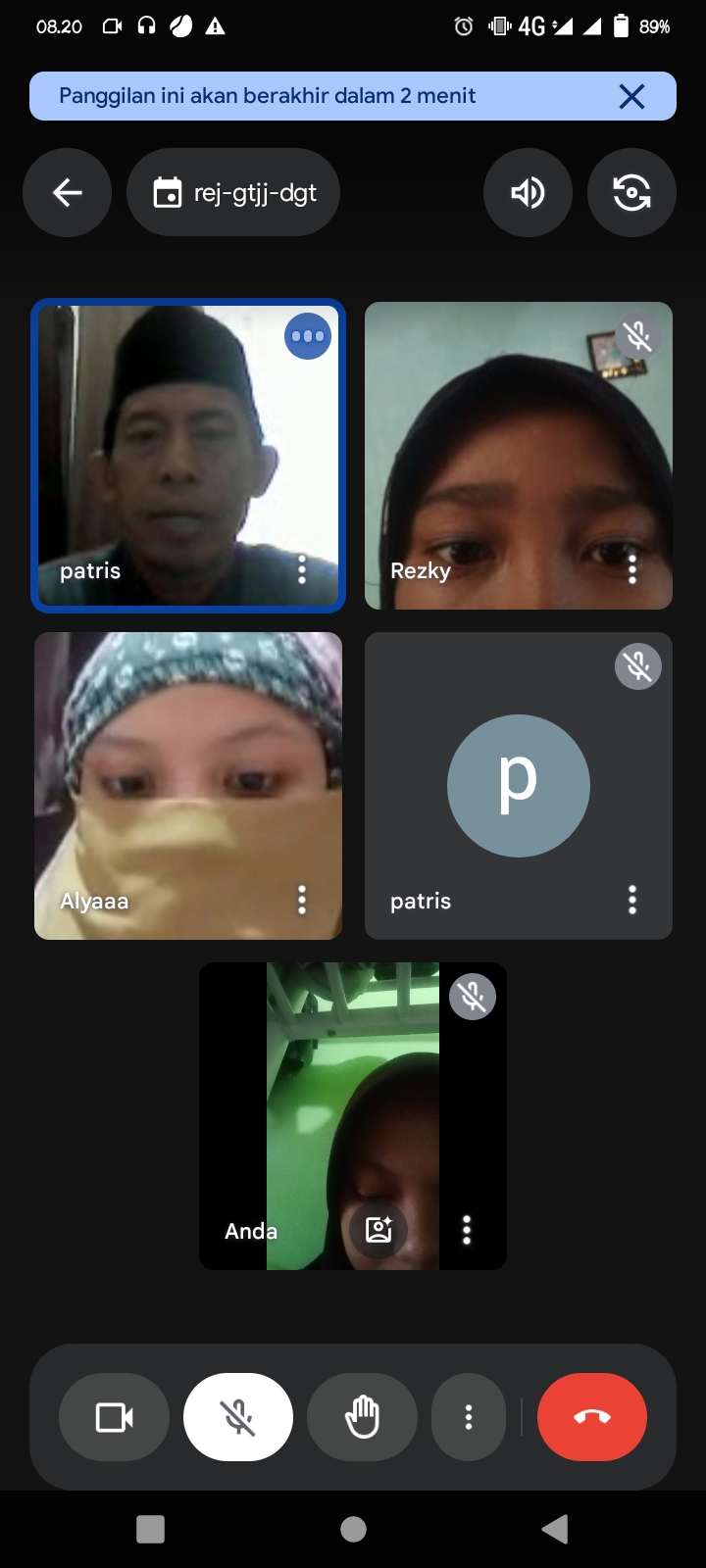Screen dimensions: 706x1568
Task: Unmute the microphone
Action: [238, 1417]
